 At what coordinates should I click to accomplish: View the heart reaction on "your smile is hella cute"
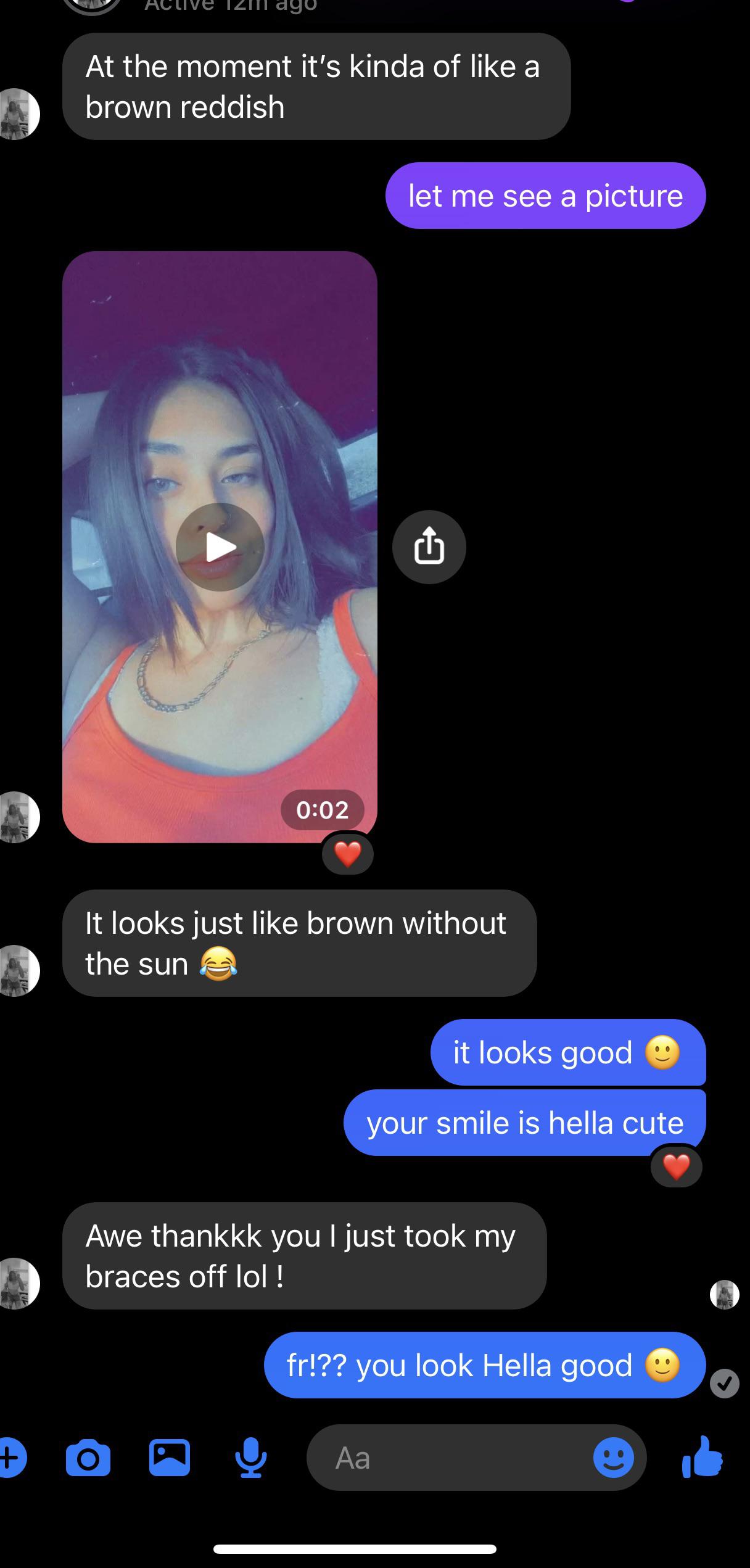click(676, 1167)
